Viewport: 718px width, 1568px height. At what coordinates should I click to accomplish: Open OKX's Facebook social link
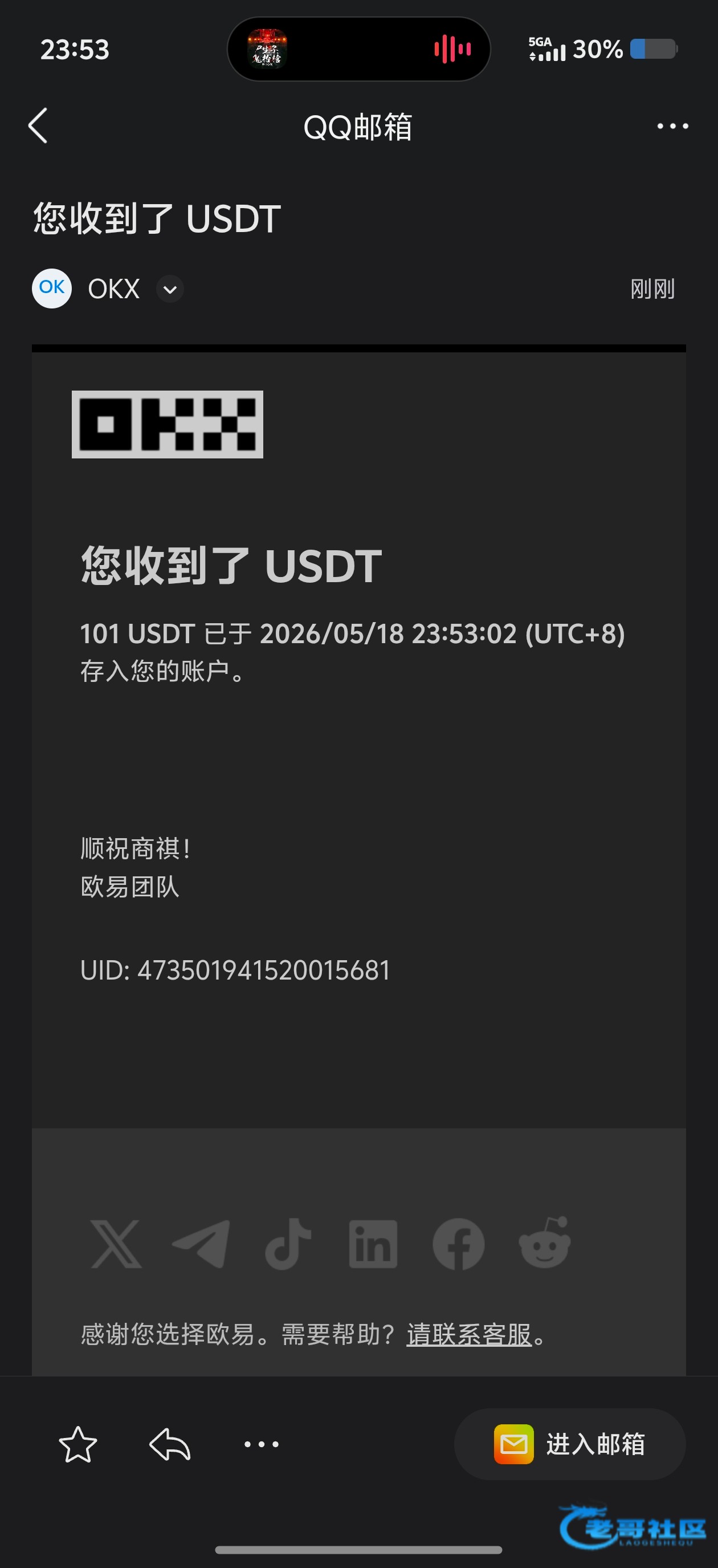(x=459, y=1244)
